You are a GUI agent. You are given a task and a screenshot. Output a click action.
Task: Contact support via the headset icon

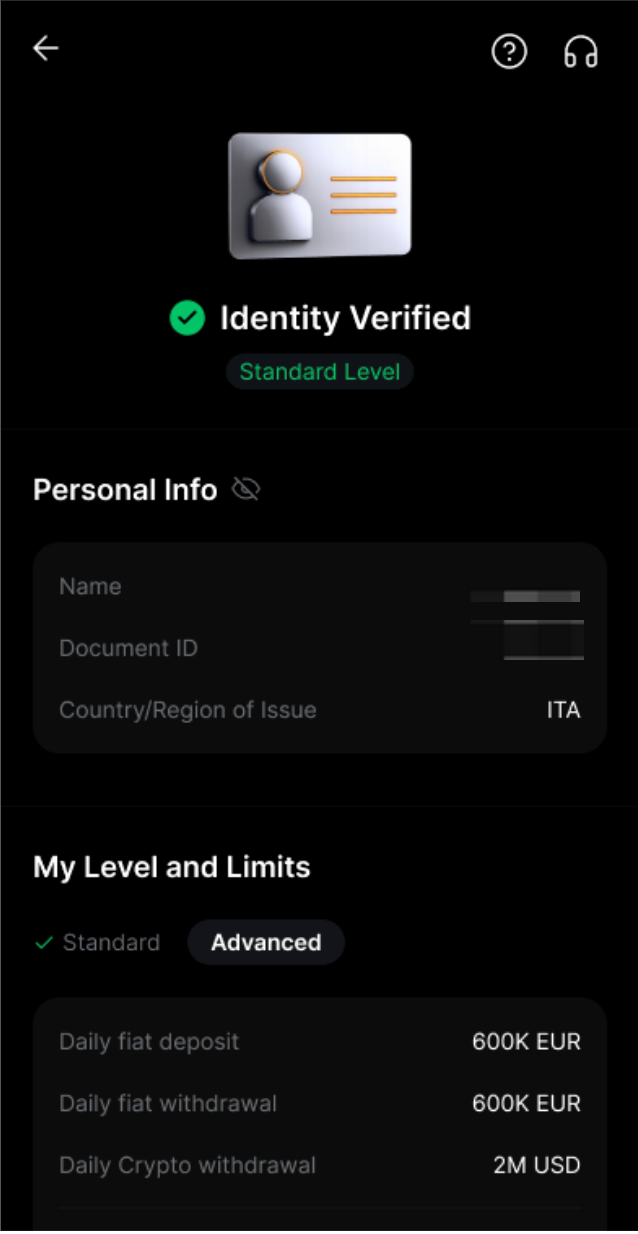coord(581,51)
